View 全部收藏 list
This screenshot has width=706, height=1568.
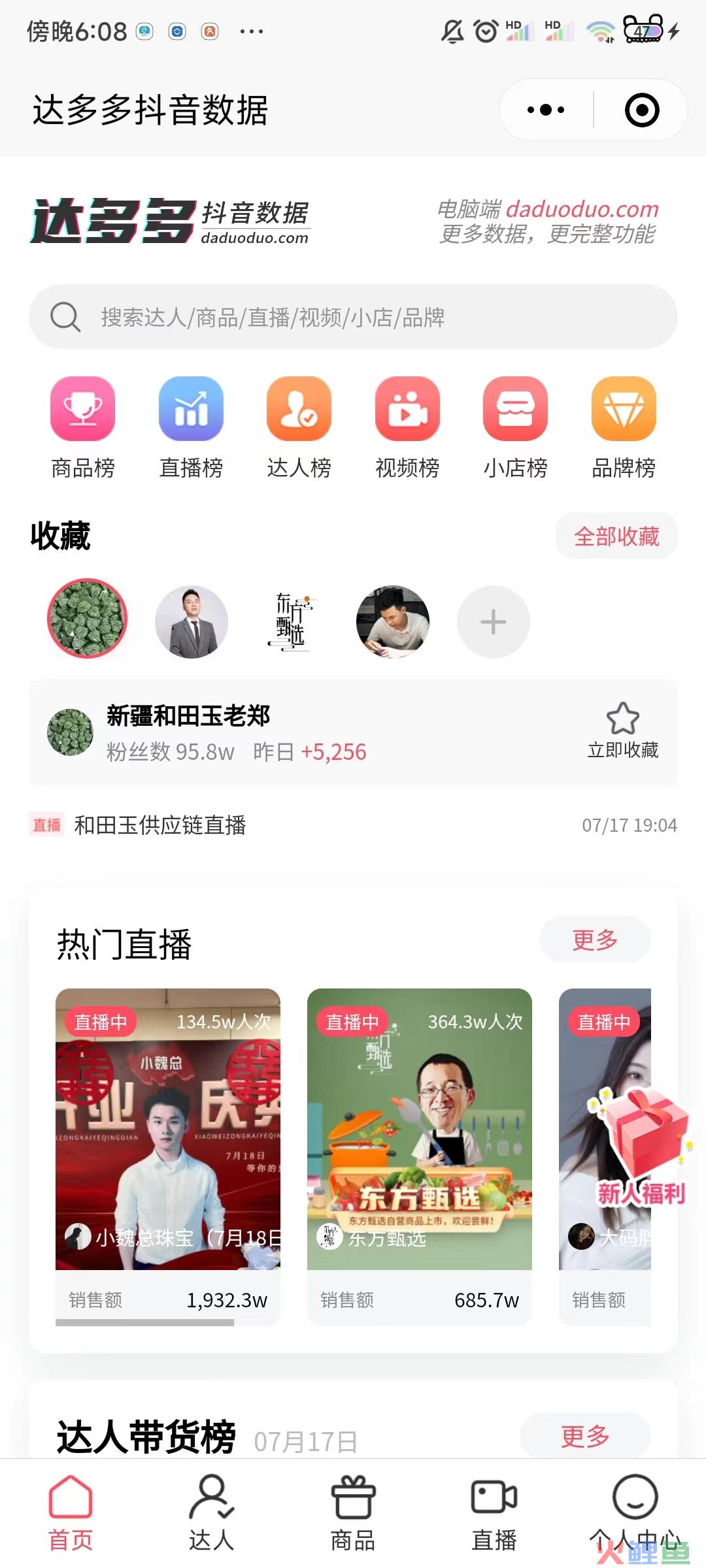616,536
